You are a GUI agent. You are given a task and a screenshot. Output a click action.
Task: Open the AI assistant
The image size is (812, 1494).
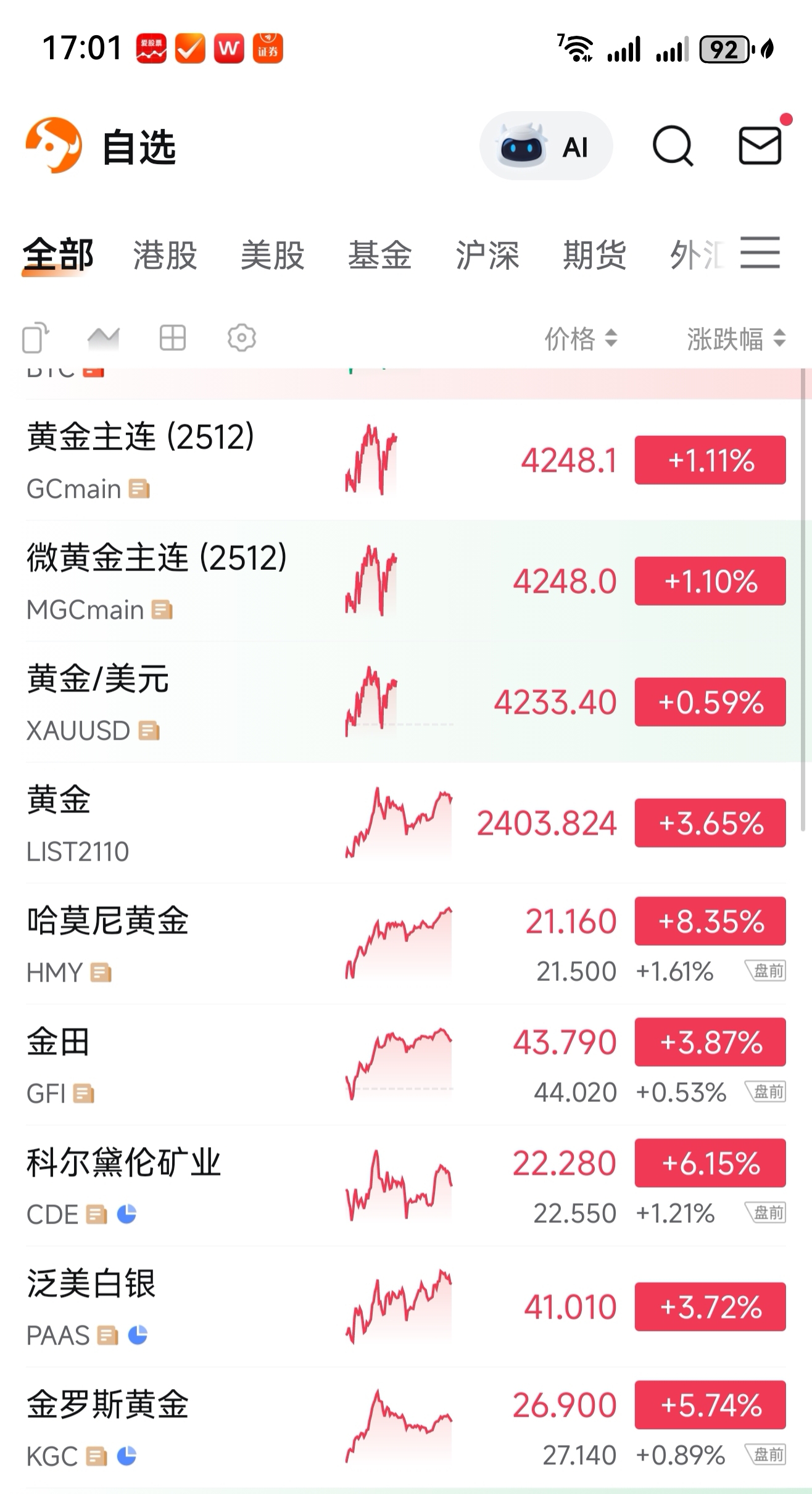[545, 147]
